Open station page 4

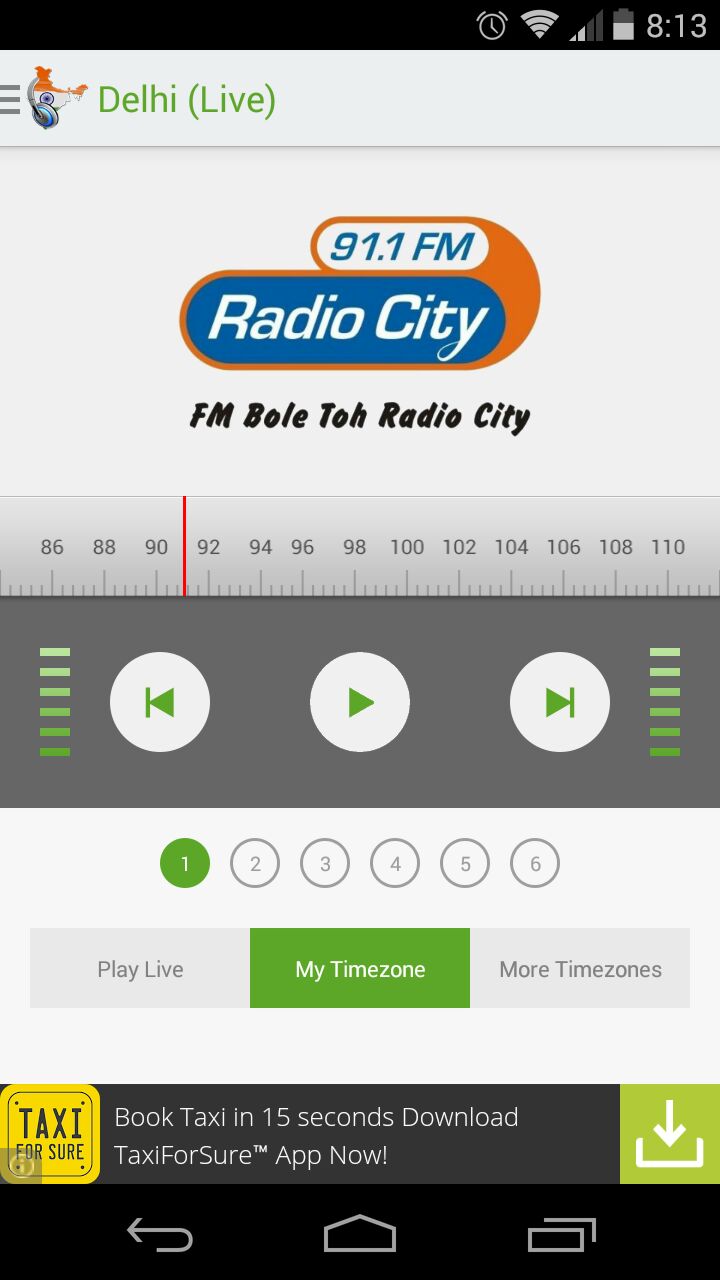click(x=395, y=863)
